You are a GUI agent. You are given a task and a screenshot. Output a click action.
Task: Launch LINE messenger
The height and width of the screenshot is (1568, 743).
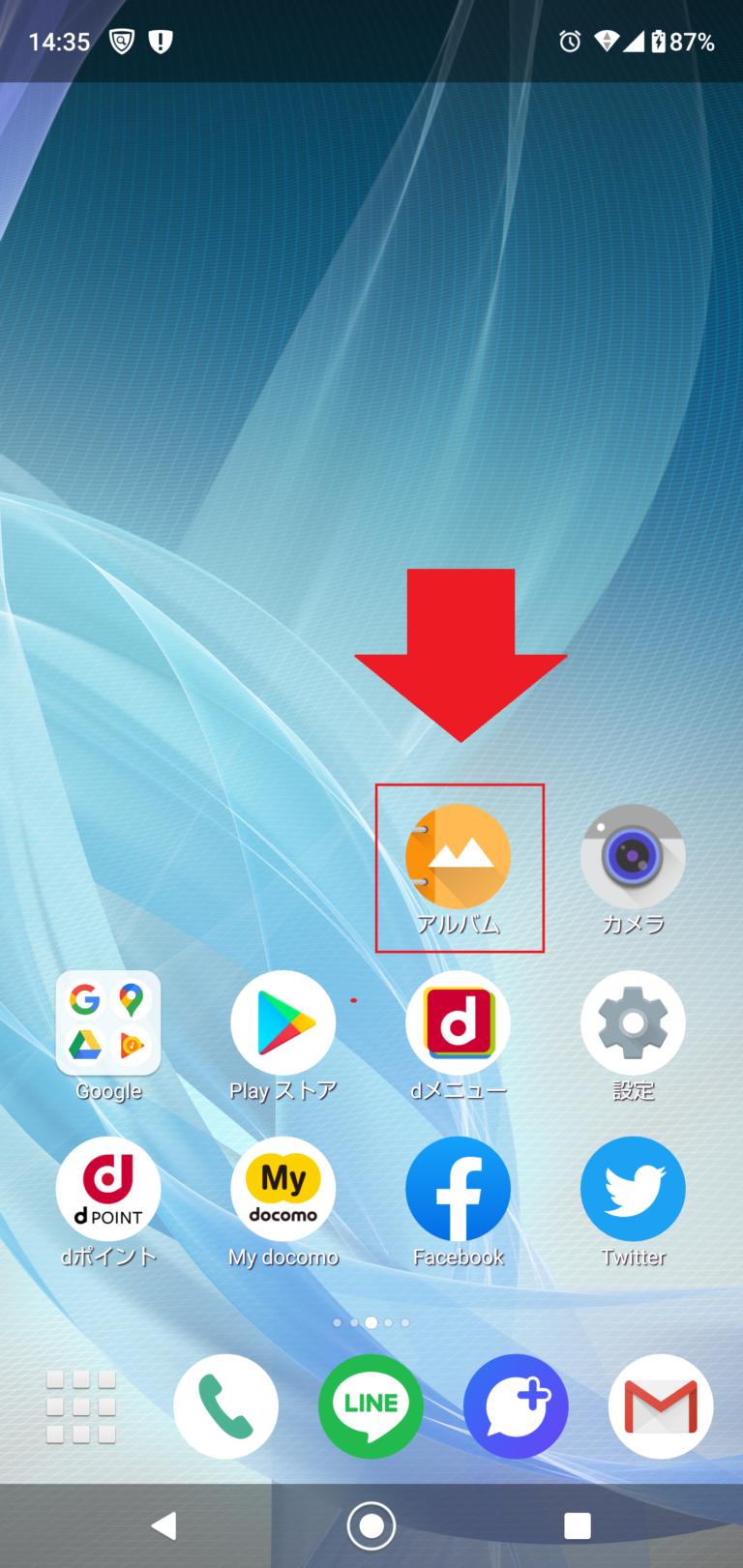click(x=371, y=1406)
